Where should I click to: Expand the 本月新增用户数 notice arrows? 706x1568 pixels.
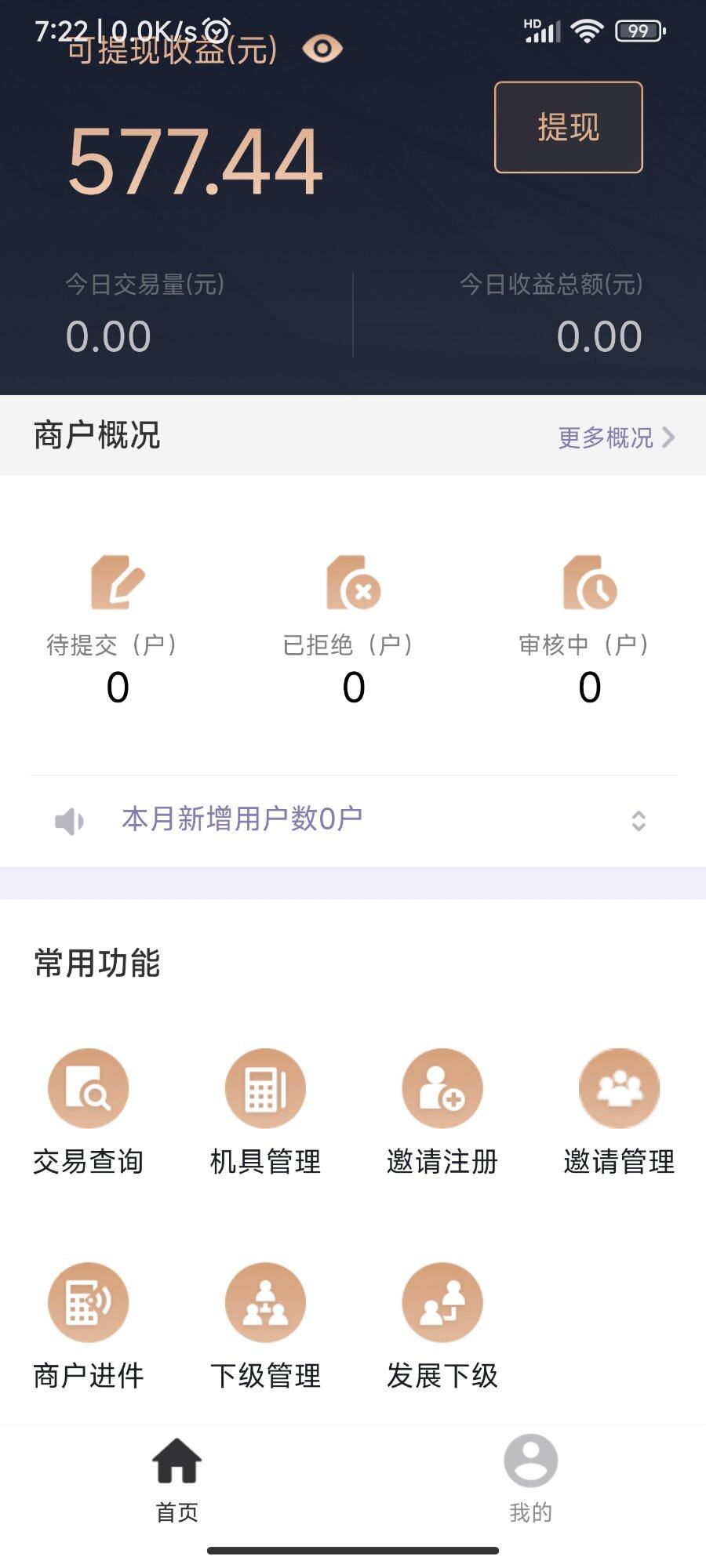click(x=639, y=821)
